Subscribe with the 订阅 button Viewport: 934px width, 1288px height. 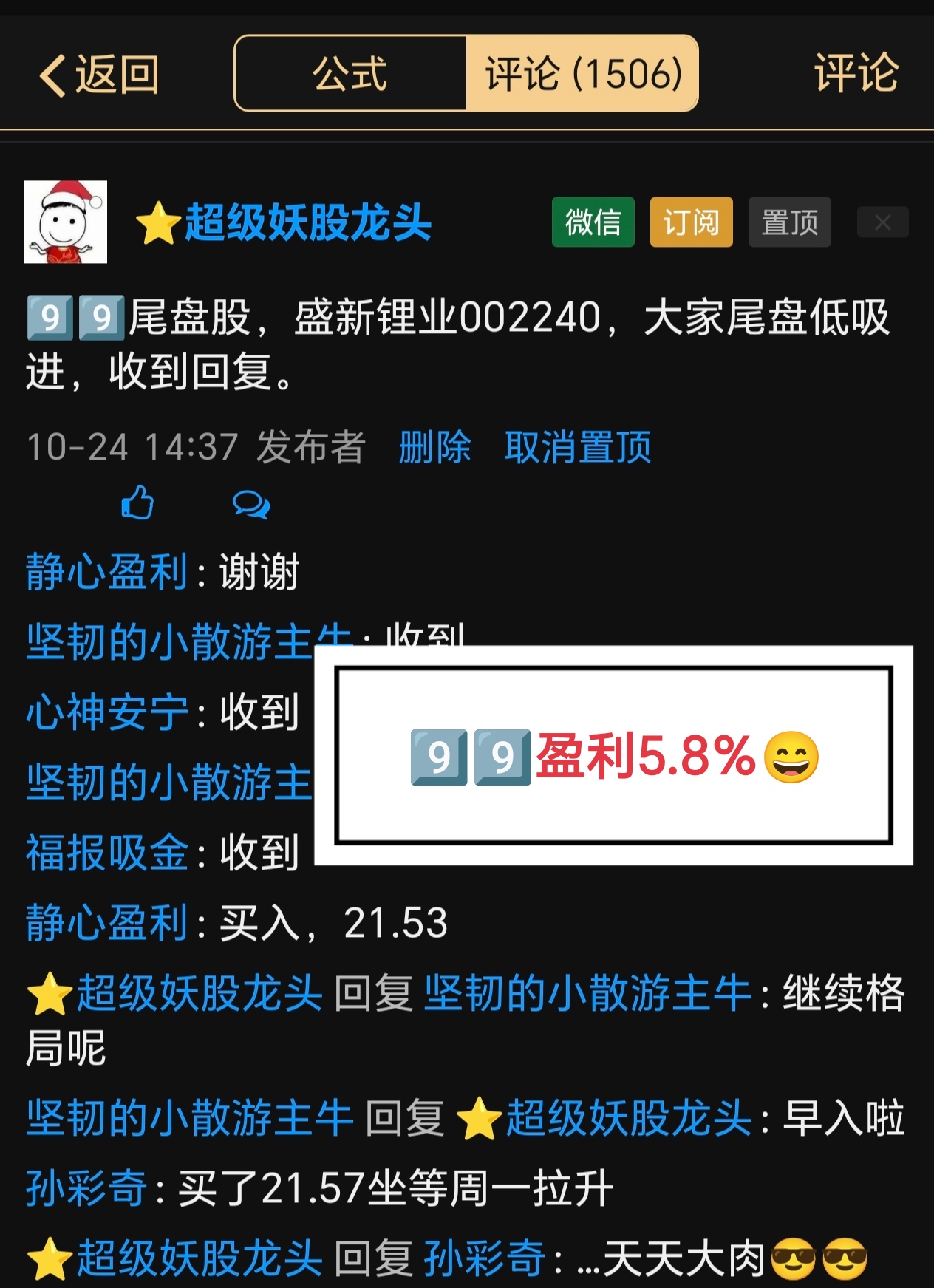(x=691, y=222)
